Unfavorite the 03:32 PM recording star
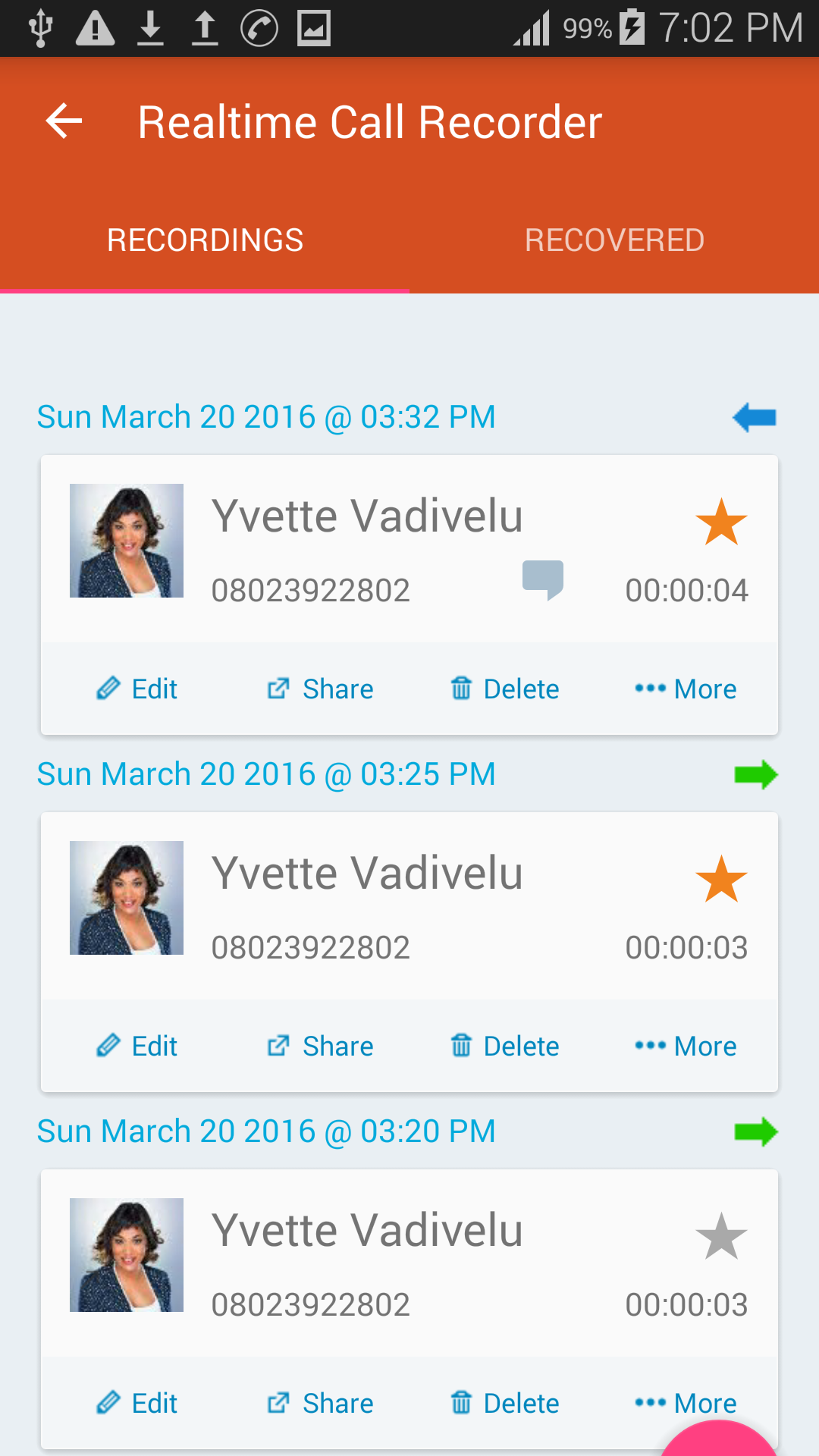Image resolution: width=819 pixels, height=1456 pixels. point(721,522)
